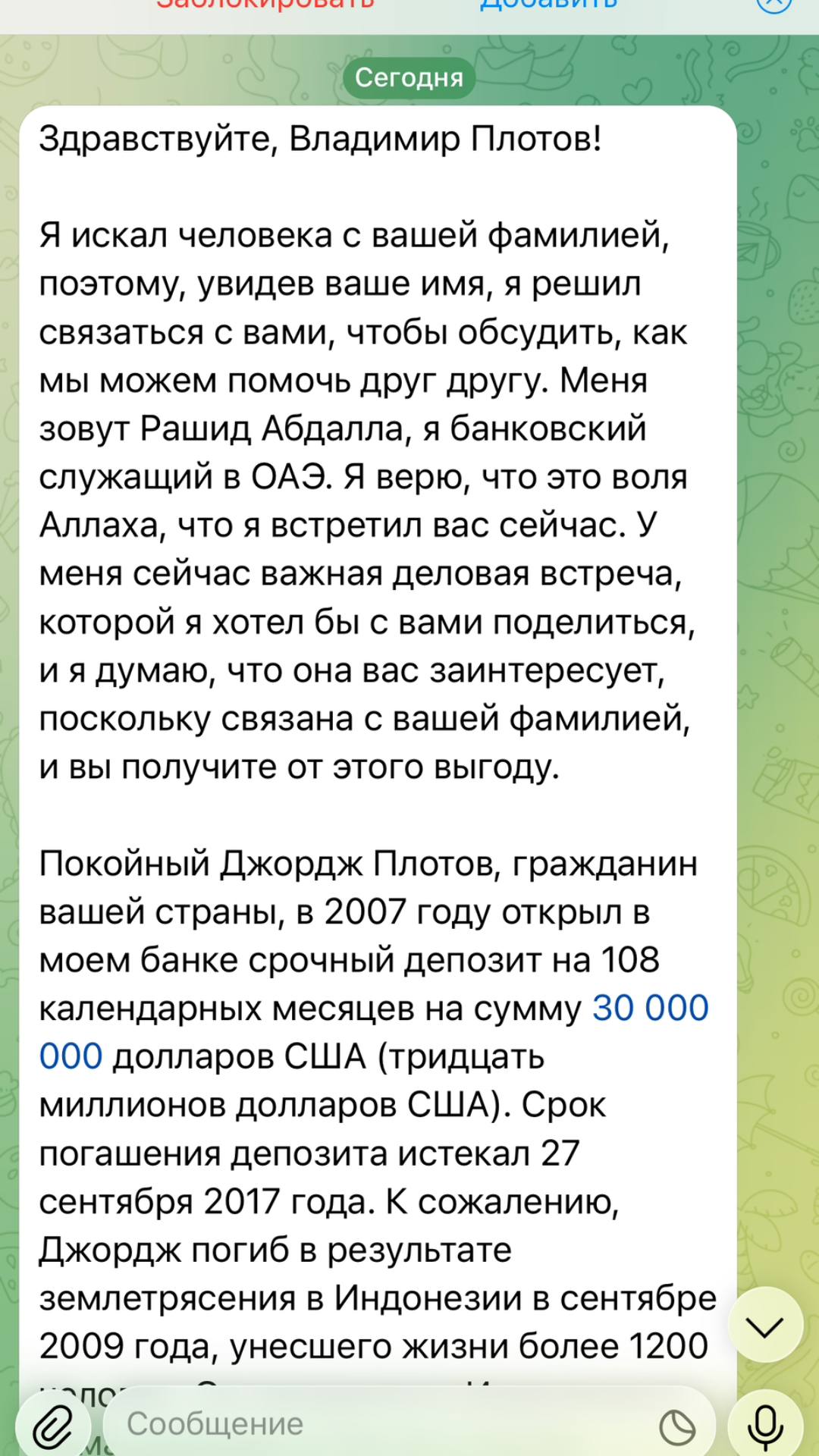Viewport: 819px width, 1456px height.
Task: Jump to the latest message with the down arrow
Action: tap(765, 1325)
